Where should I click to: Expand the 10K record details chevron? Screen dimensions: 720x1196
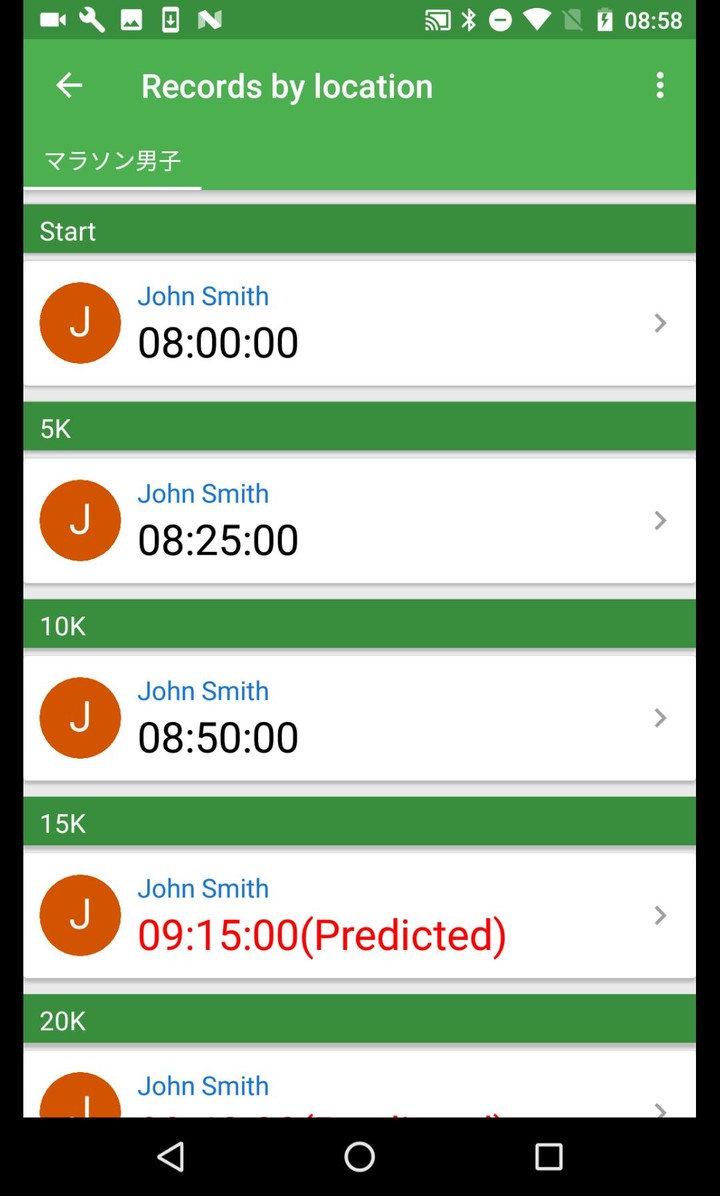coord(660,717)
